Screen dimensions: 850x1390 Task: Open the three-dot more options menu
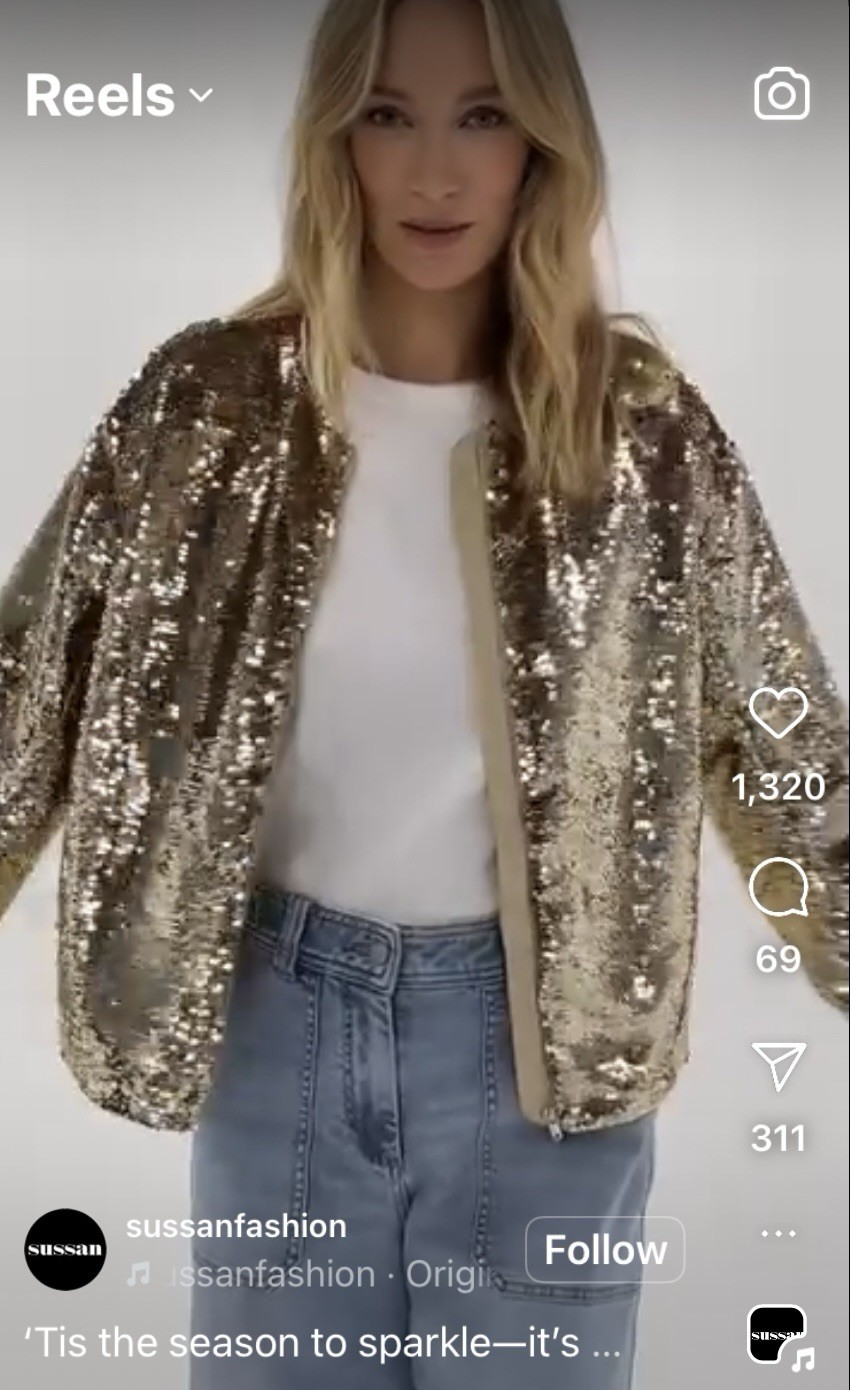(778, 1233)
